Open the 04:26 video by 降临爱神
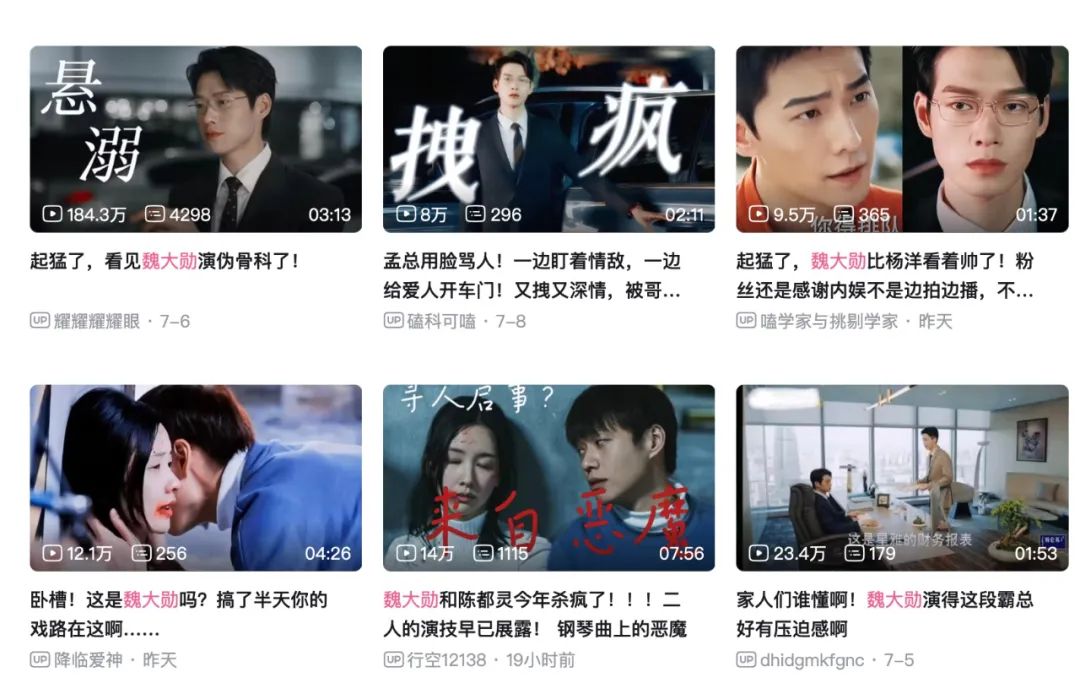Screen dimensions: 1080x694 196,477
